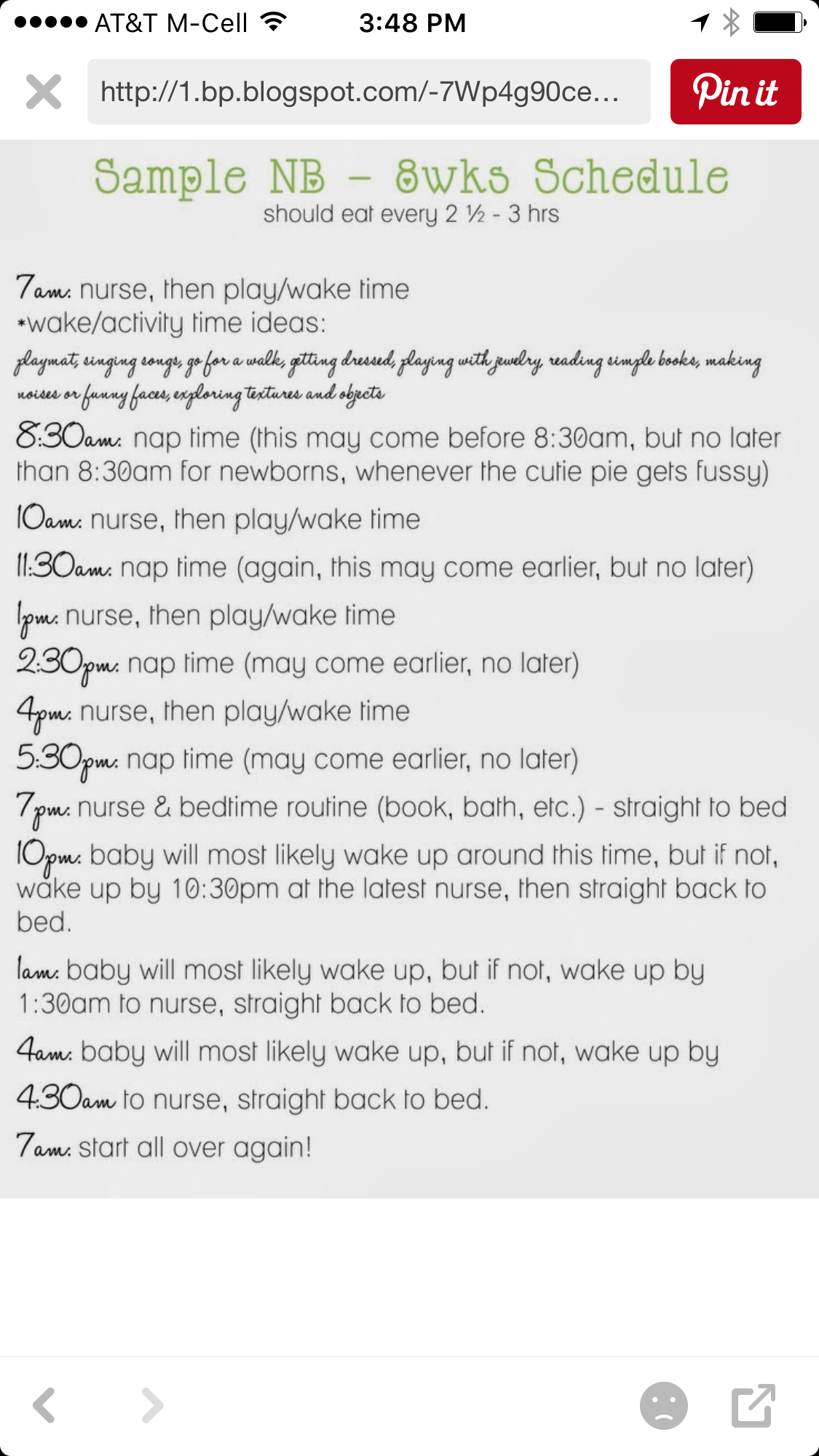Close the in-app browser
This screenshot has height=1456, width=819.
coord(44,92)
